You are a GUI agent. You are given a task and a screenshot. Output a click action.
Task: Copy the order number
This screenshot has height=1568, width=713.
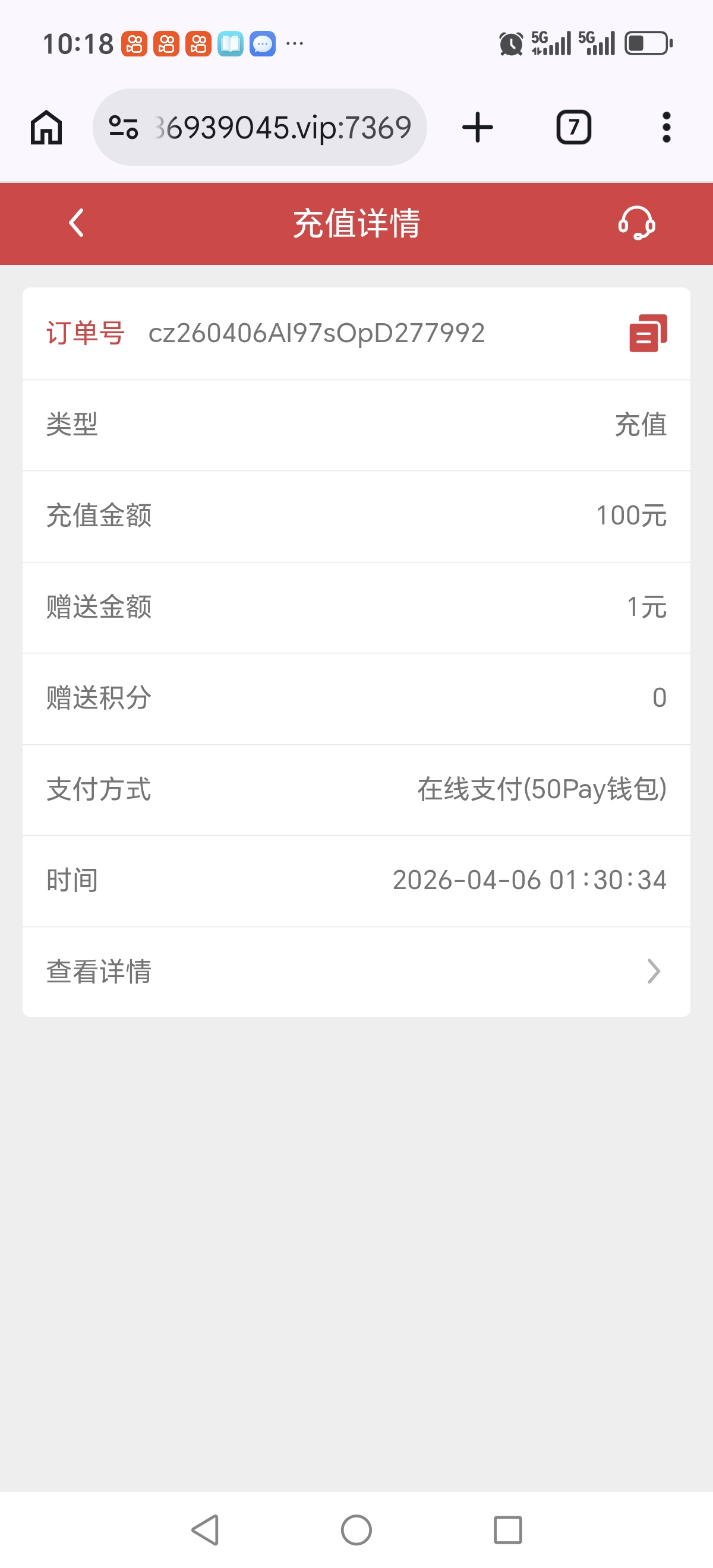648,333
